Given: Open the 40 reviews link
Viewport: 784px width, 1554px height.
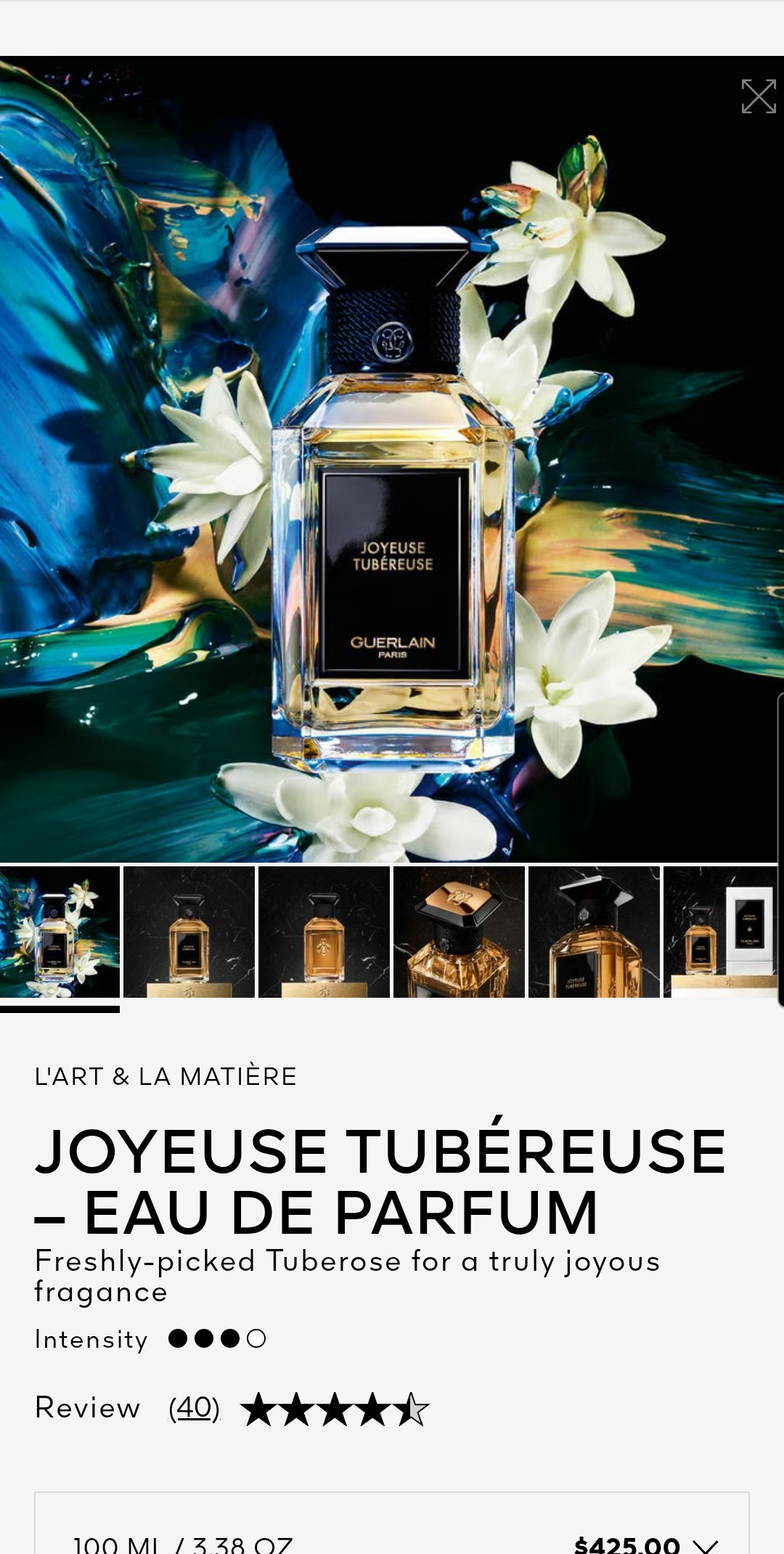Looking at the screenshot, I should pos(194,1408).
